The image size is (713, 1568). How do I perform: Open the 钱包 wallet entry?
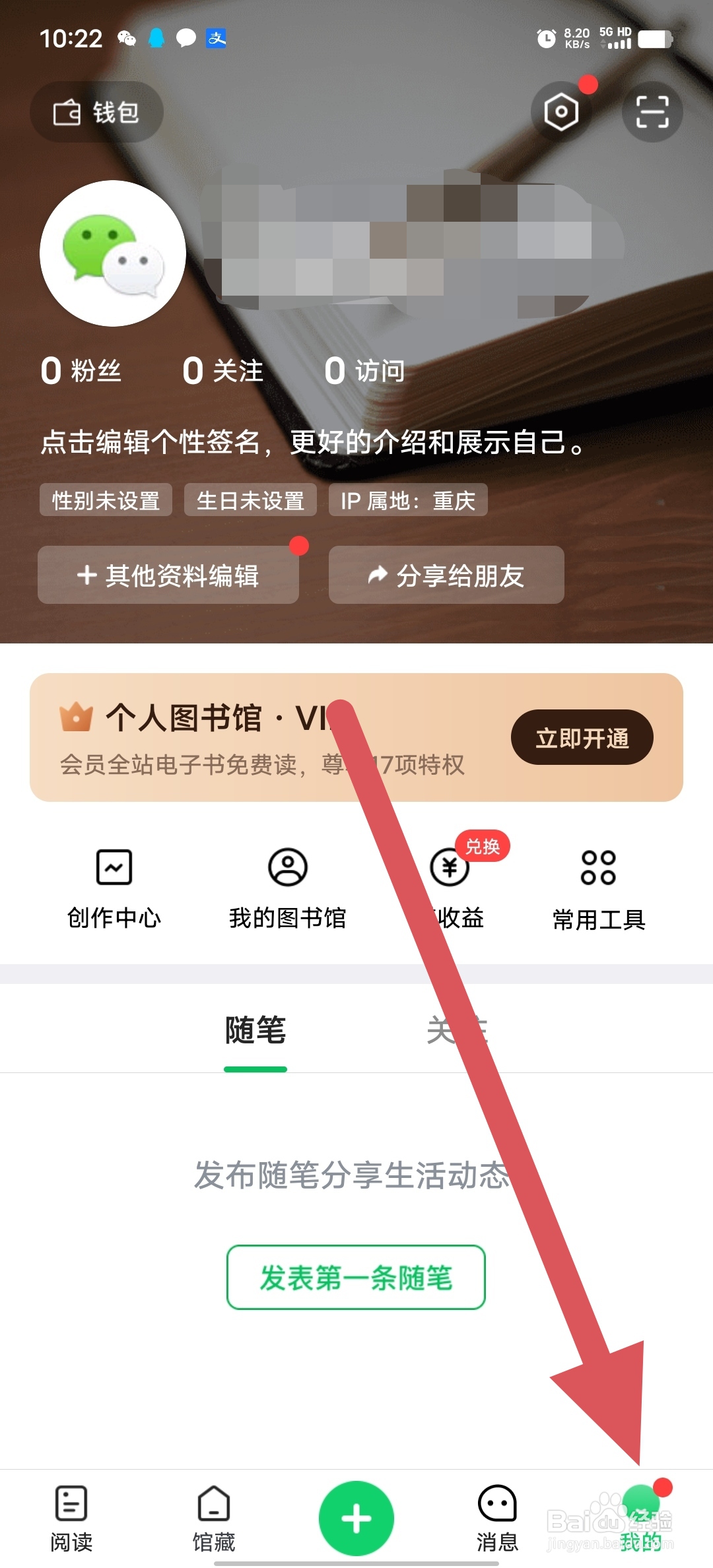coord(96,112)
